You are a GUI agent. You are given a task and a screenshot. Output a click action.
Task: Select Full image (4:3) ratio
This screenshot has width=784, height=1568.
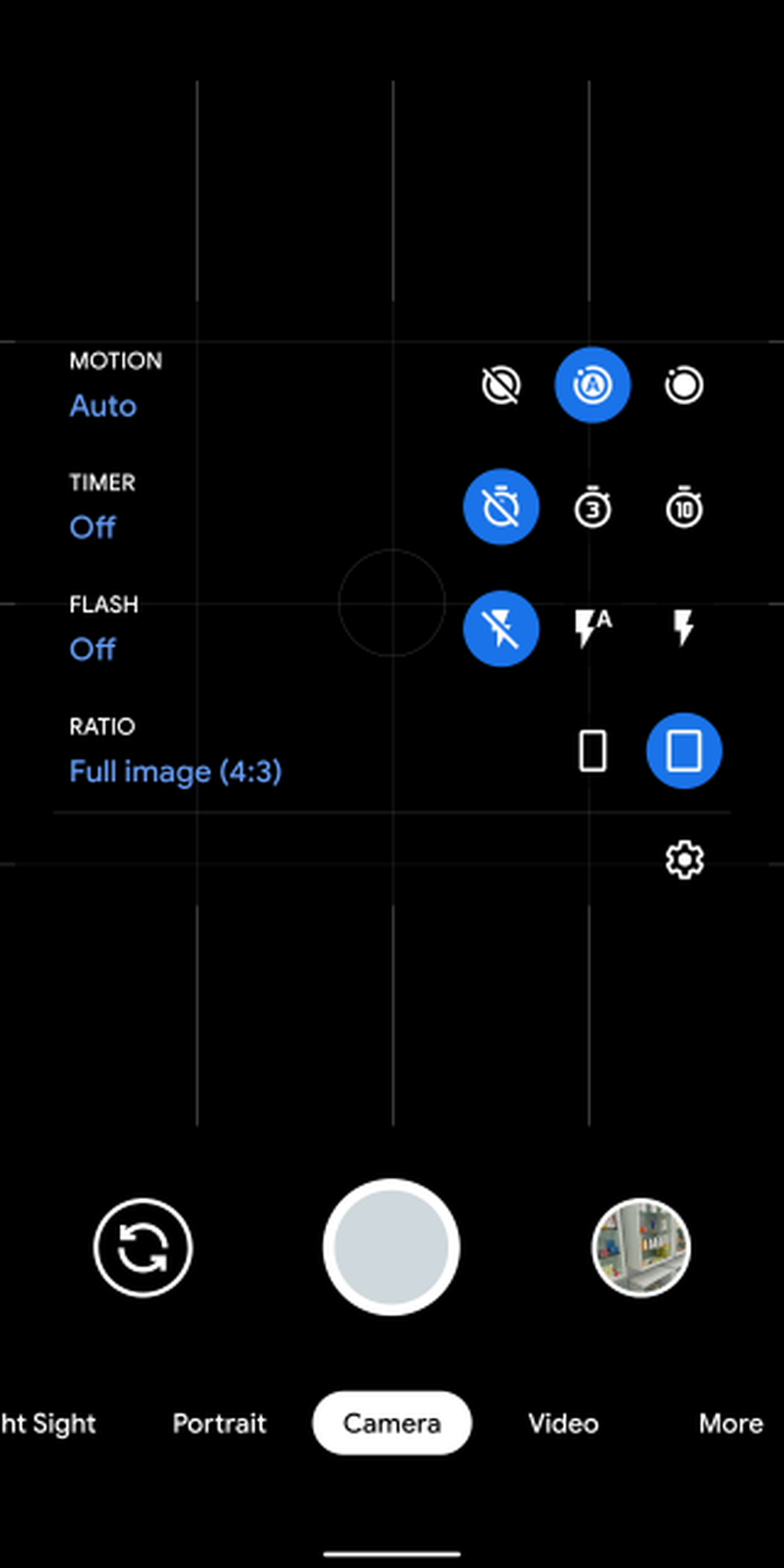point(683,751)
